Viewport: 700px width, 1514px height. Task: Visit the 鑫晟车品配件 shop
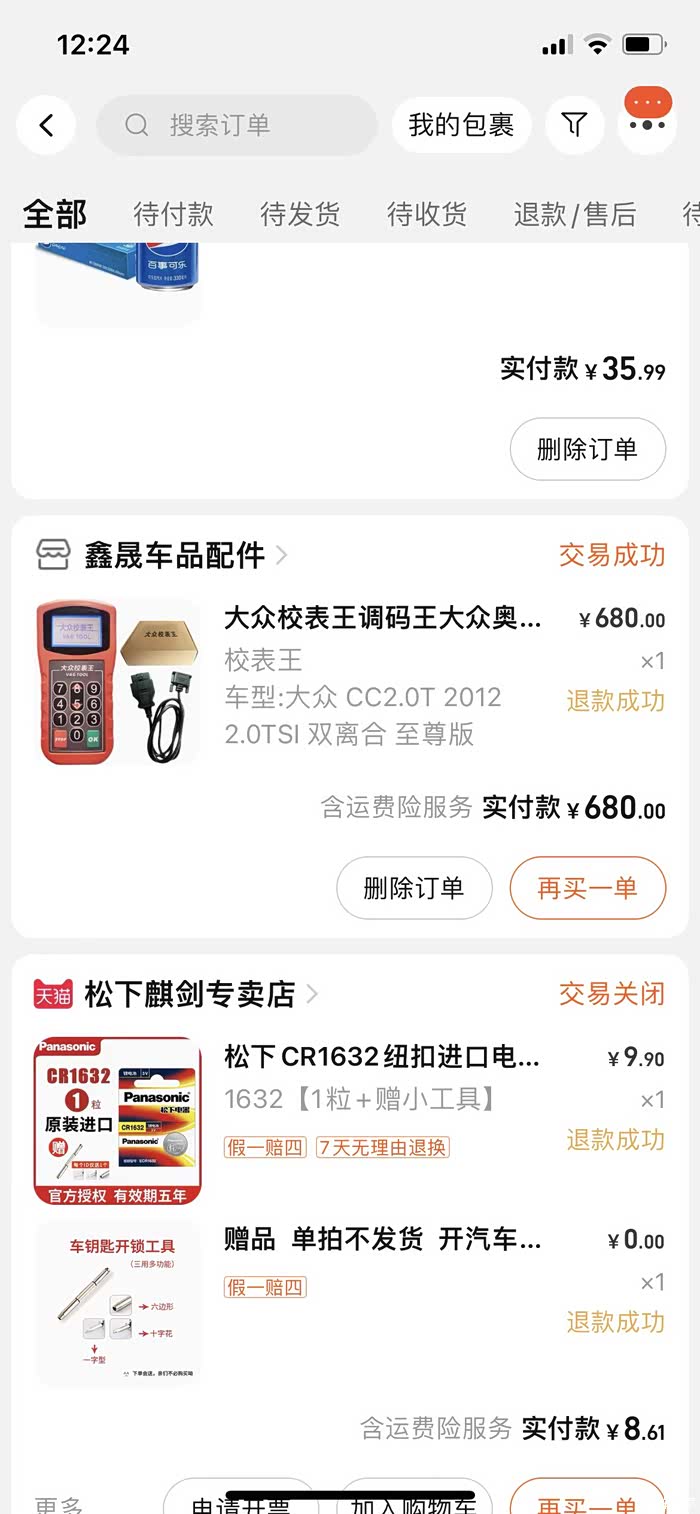coord(175,555)
